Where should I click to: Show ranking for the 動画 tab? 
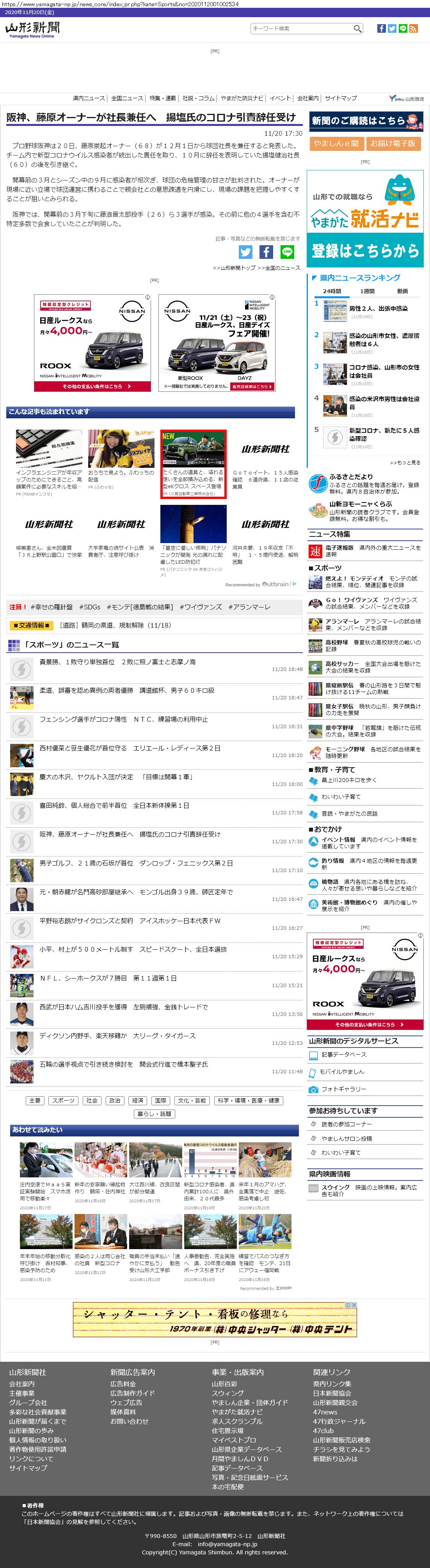(403, 291)
